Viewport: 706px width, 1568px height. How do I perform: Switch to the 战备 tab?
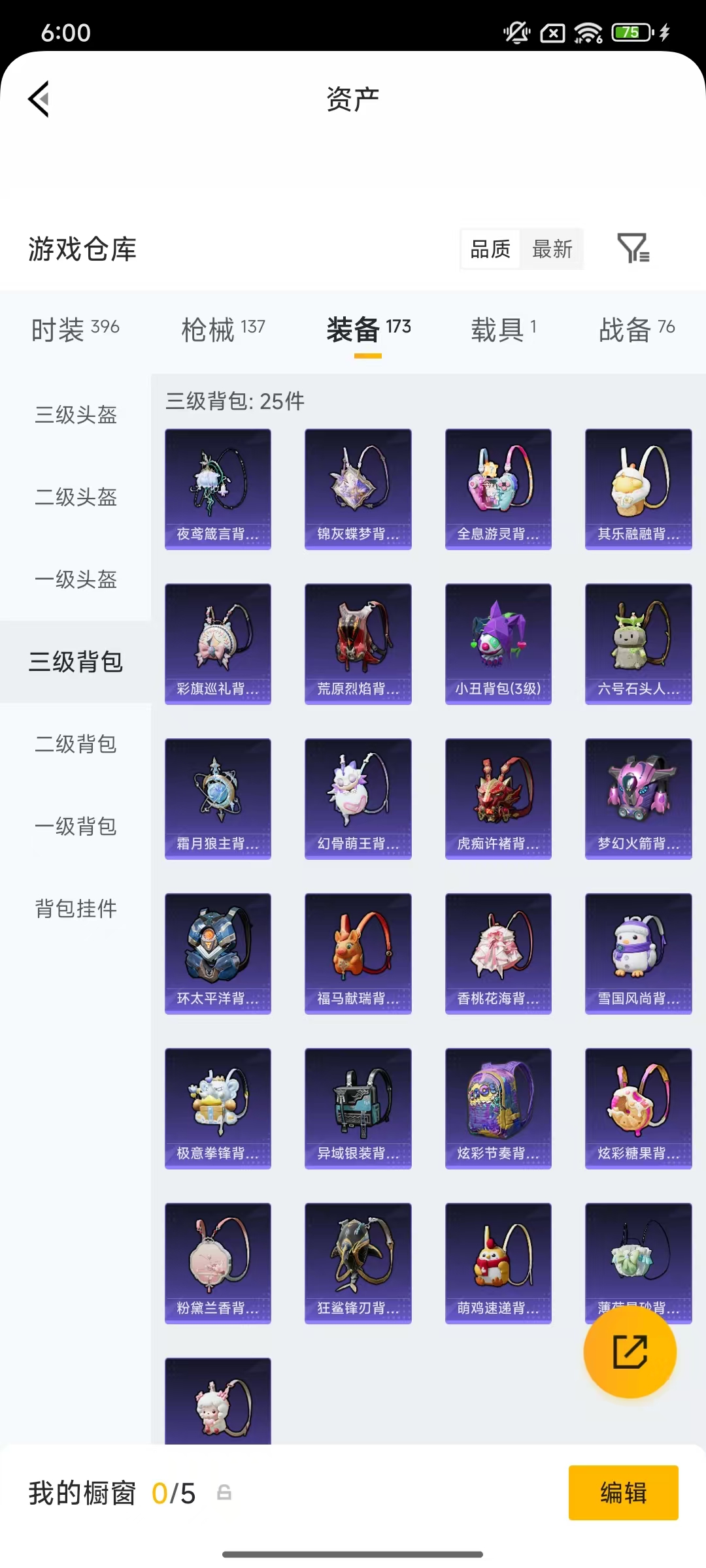(x=637, y=329)
